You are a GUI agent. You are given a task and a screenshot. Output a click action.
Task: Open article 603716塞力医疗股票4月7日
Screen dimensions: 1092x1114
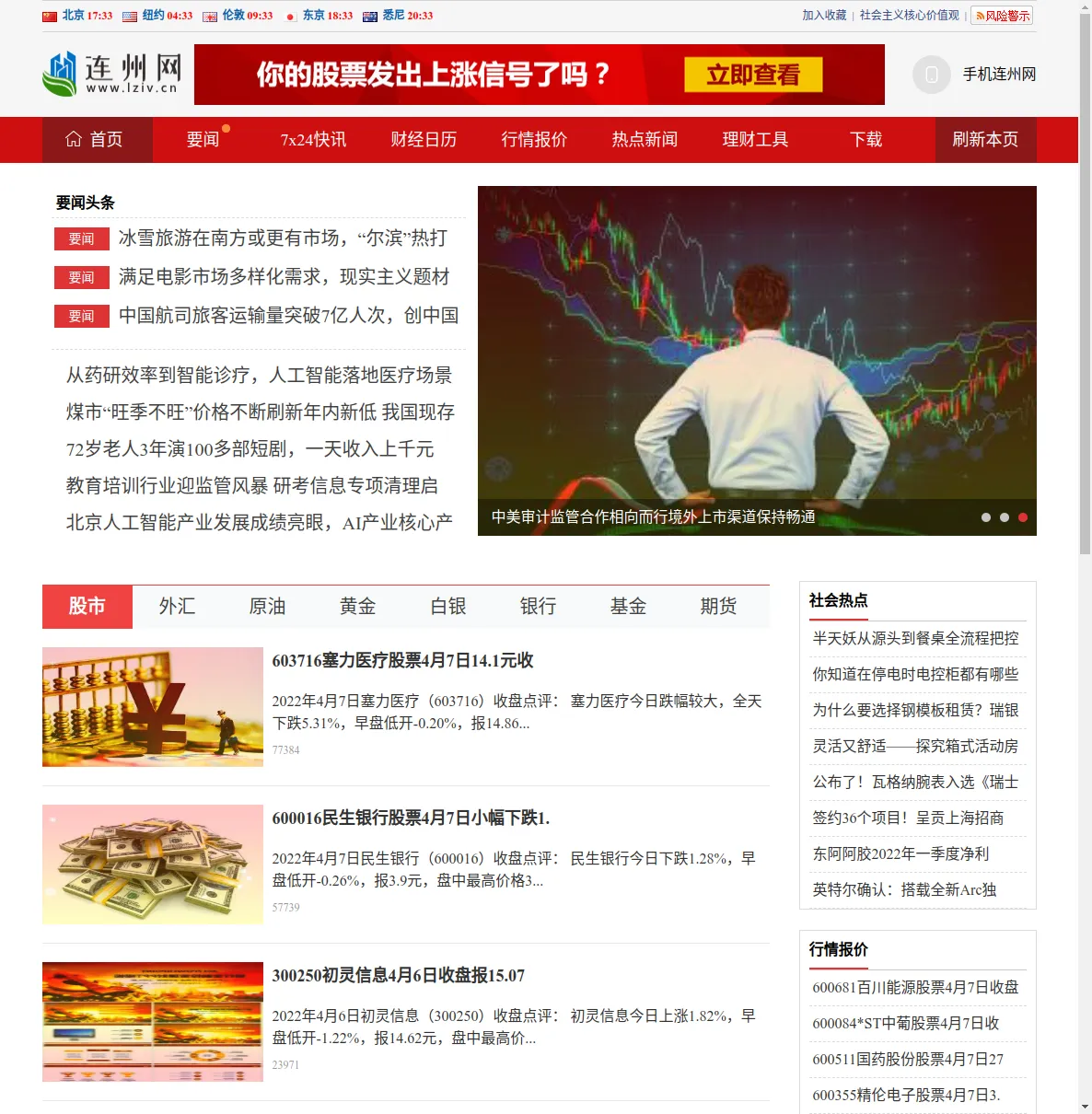[x=402, y=661]
